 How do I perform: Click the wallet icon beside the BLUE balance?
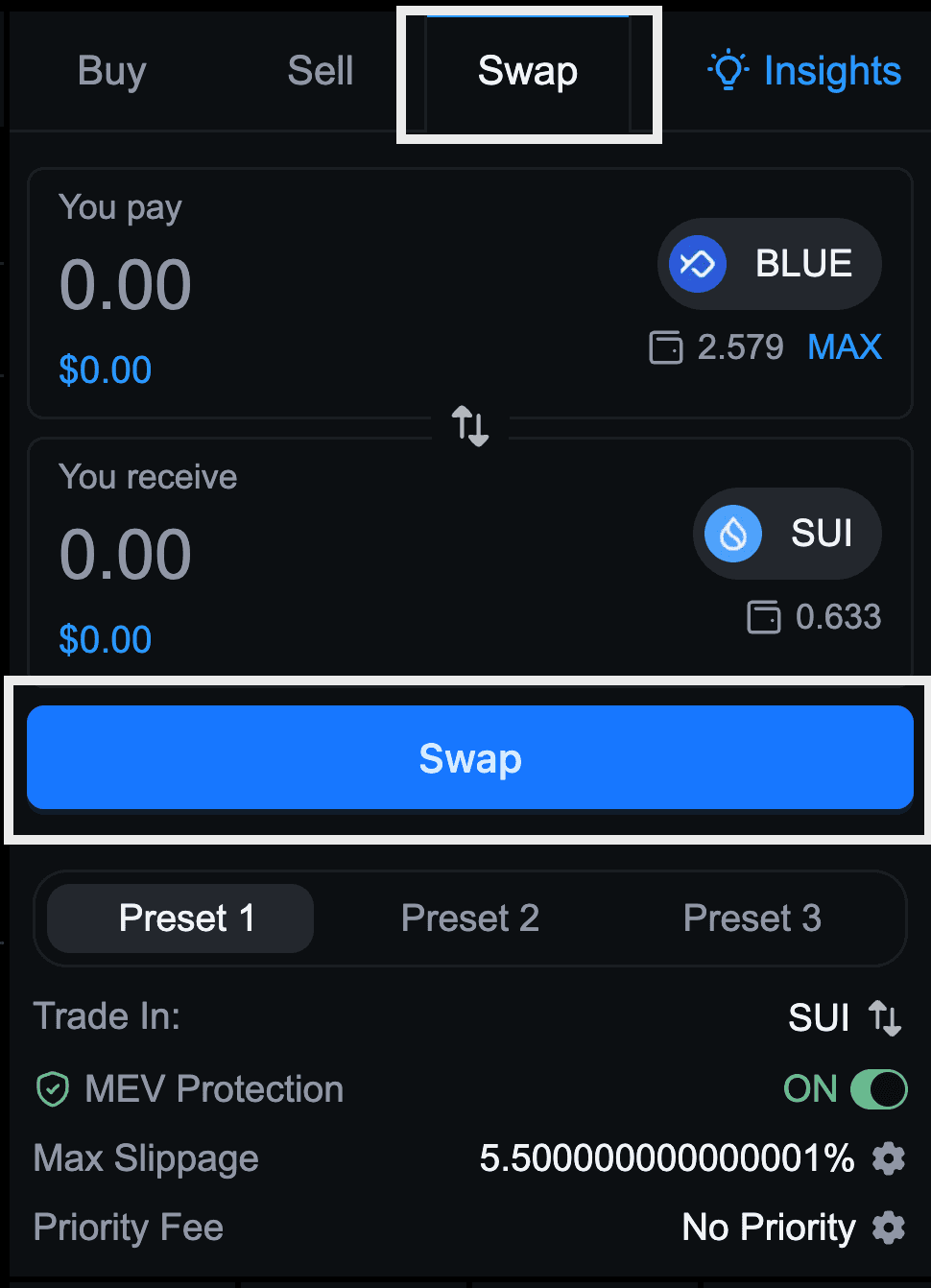tap(665, 347)
